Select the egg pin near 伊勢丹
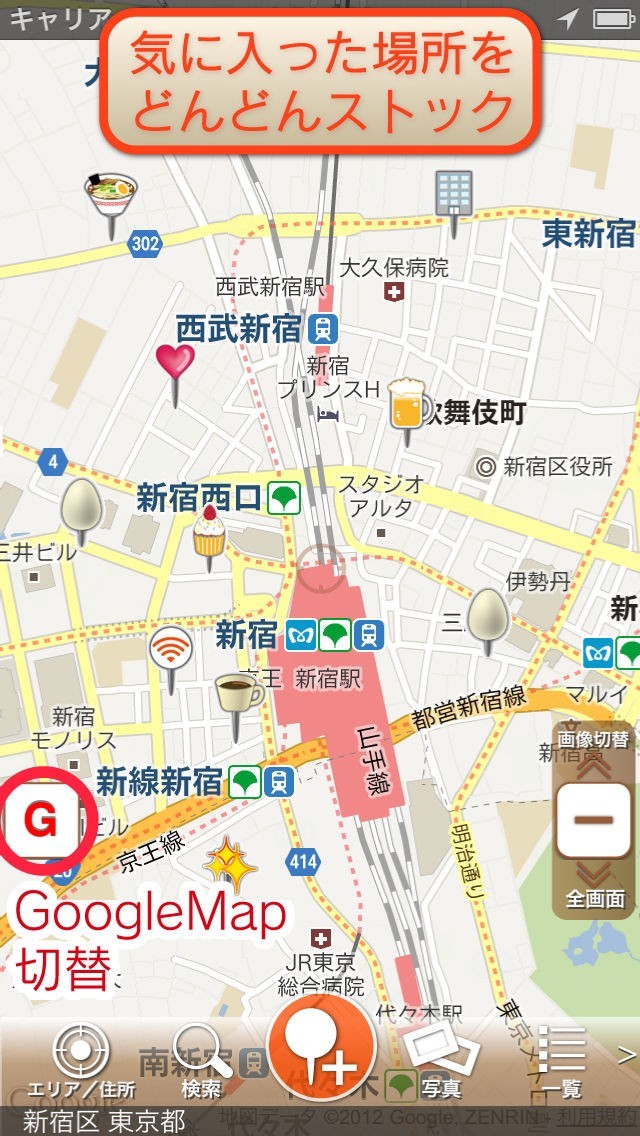640x1136 pixels. [x=488, y=612]
